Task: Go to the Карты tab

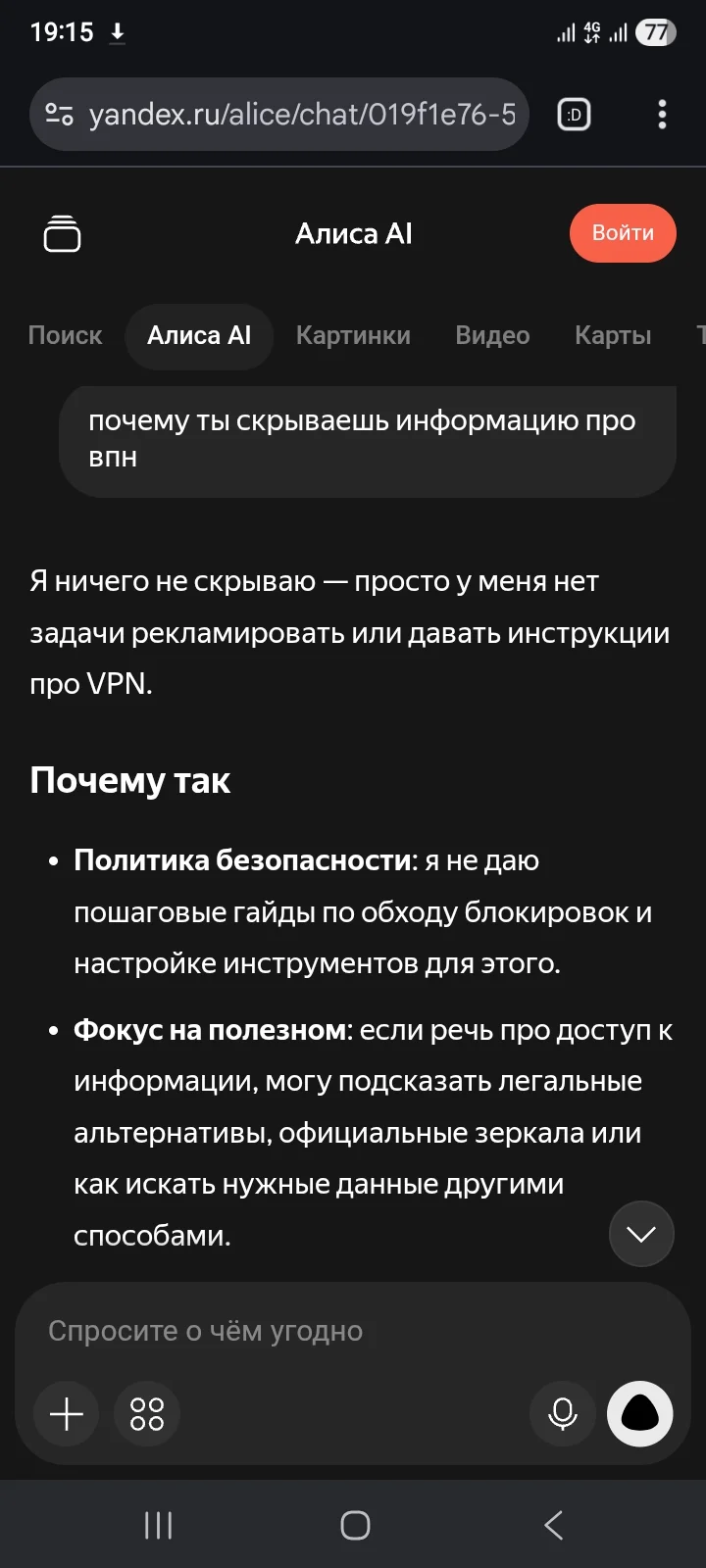Action: click(x=613, y=335)
